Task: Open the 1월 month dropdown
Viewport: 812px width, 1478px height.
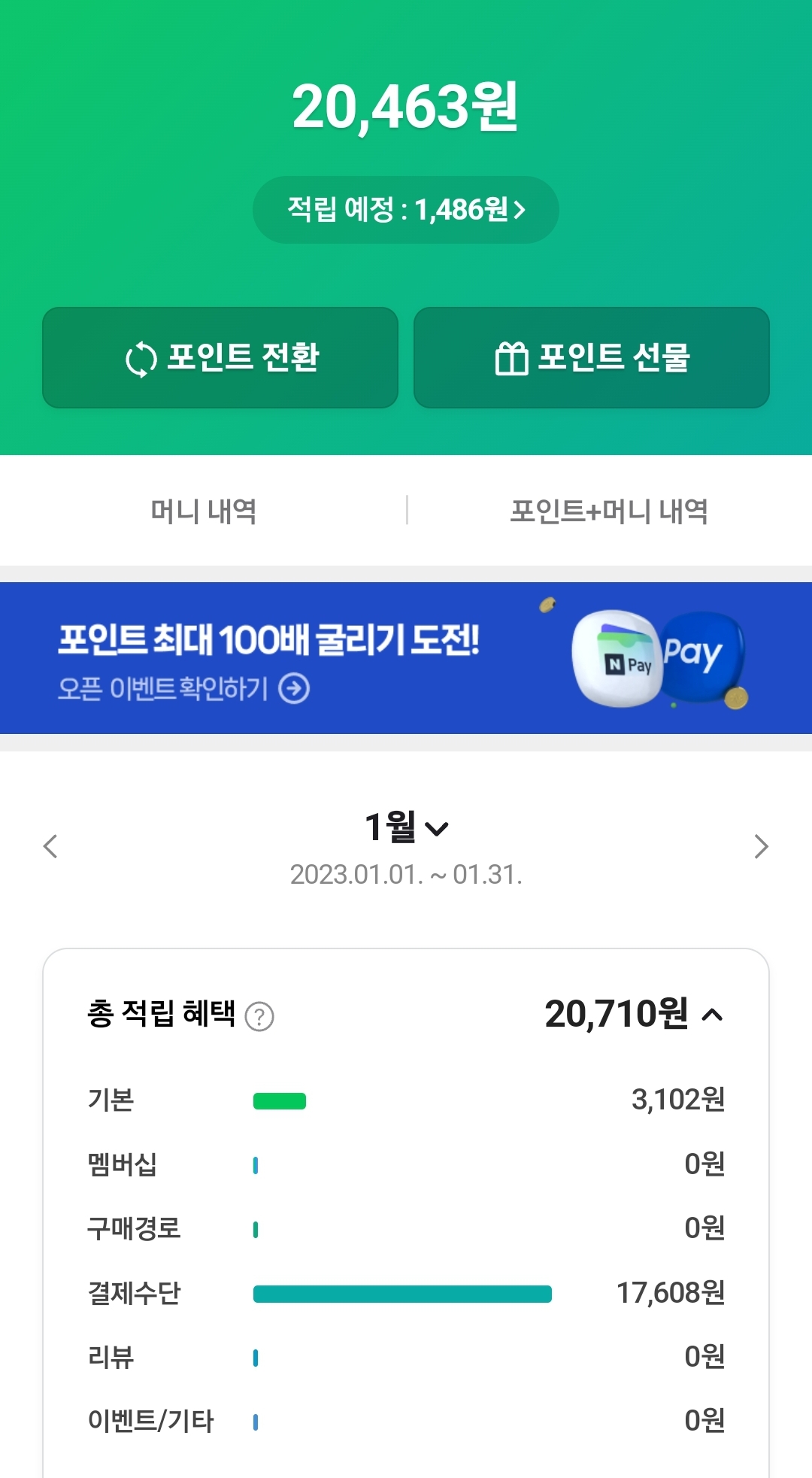Action: pos(406,827)
